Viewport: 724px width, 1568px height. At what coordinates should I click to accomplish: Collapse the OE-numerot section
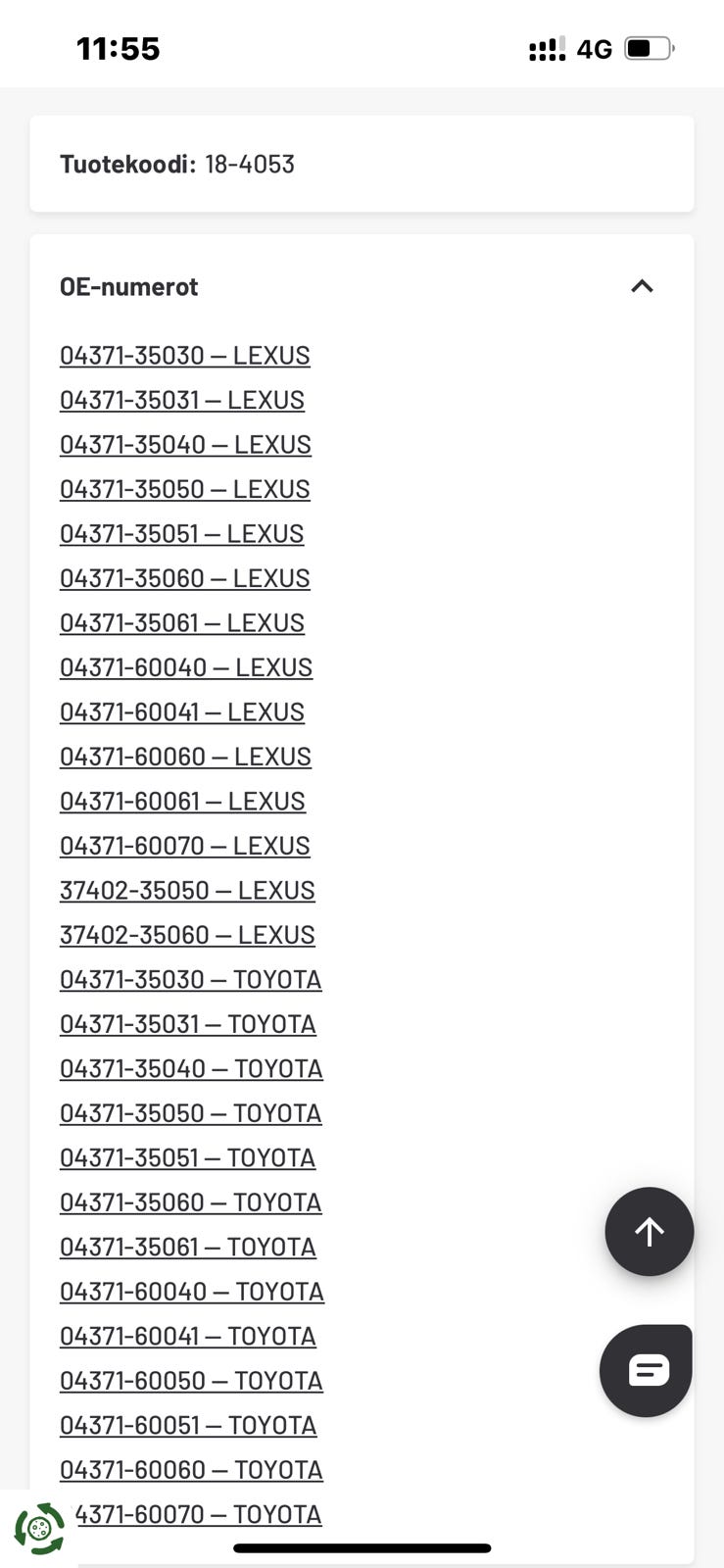click(642, 286)
